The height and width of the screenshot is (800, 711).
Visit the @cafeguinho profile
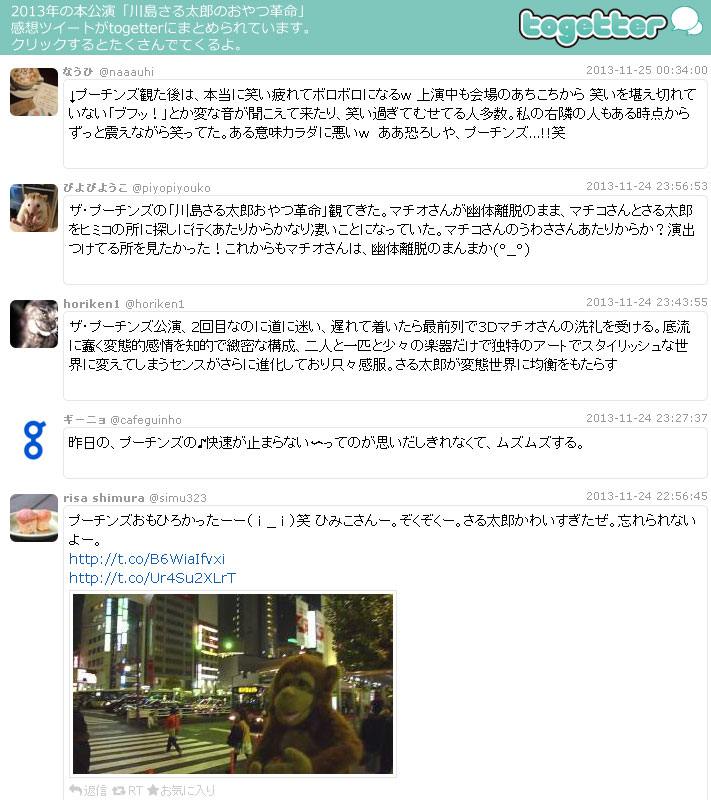pyautogui.click(x=145, y=420)
